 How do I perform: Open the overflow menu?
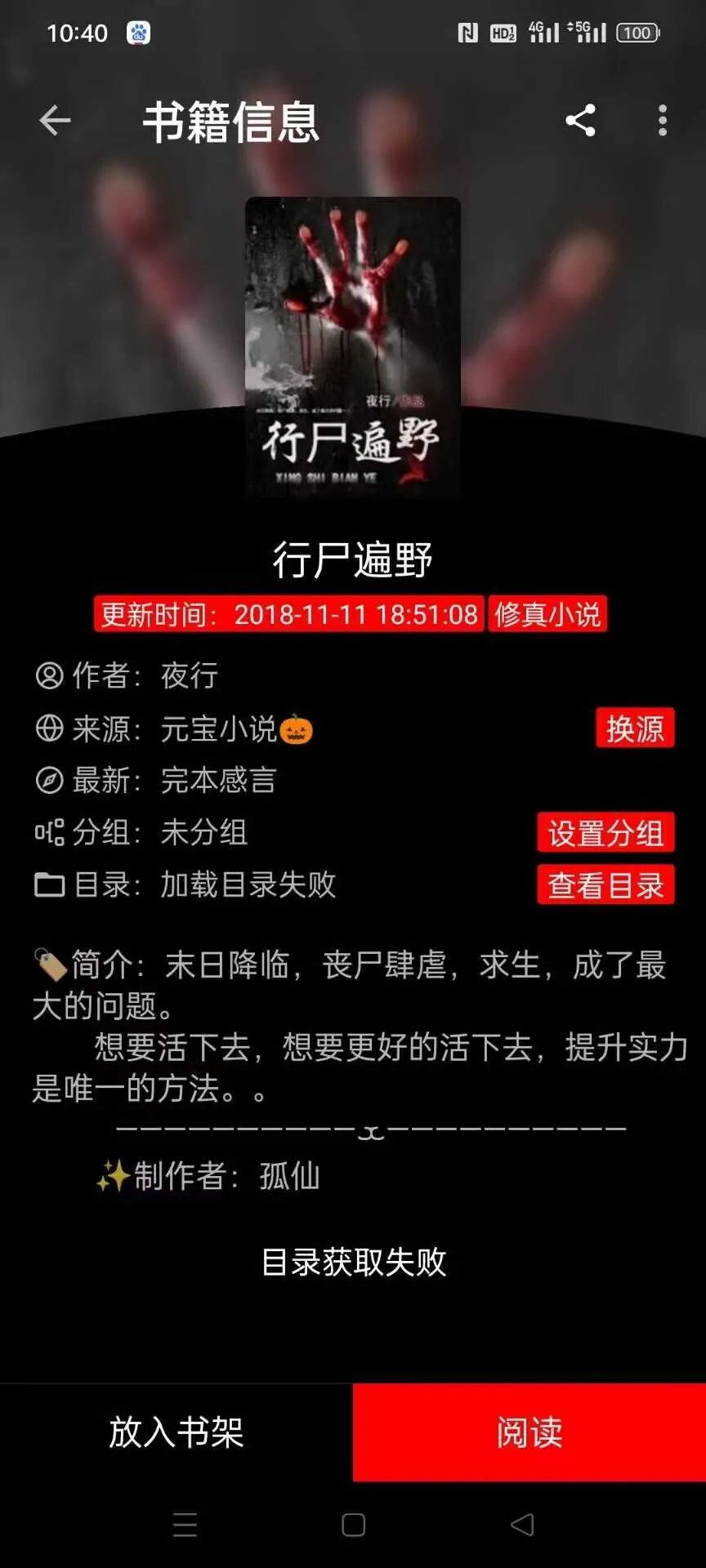[x=662, y=121]
